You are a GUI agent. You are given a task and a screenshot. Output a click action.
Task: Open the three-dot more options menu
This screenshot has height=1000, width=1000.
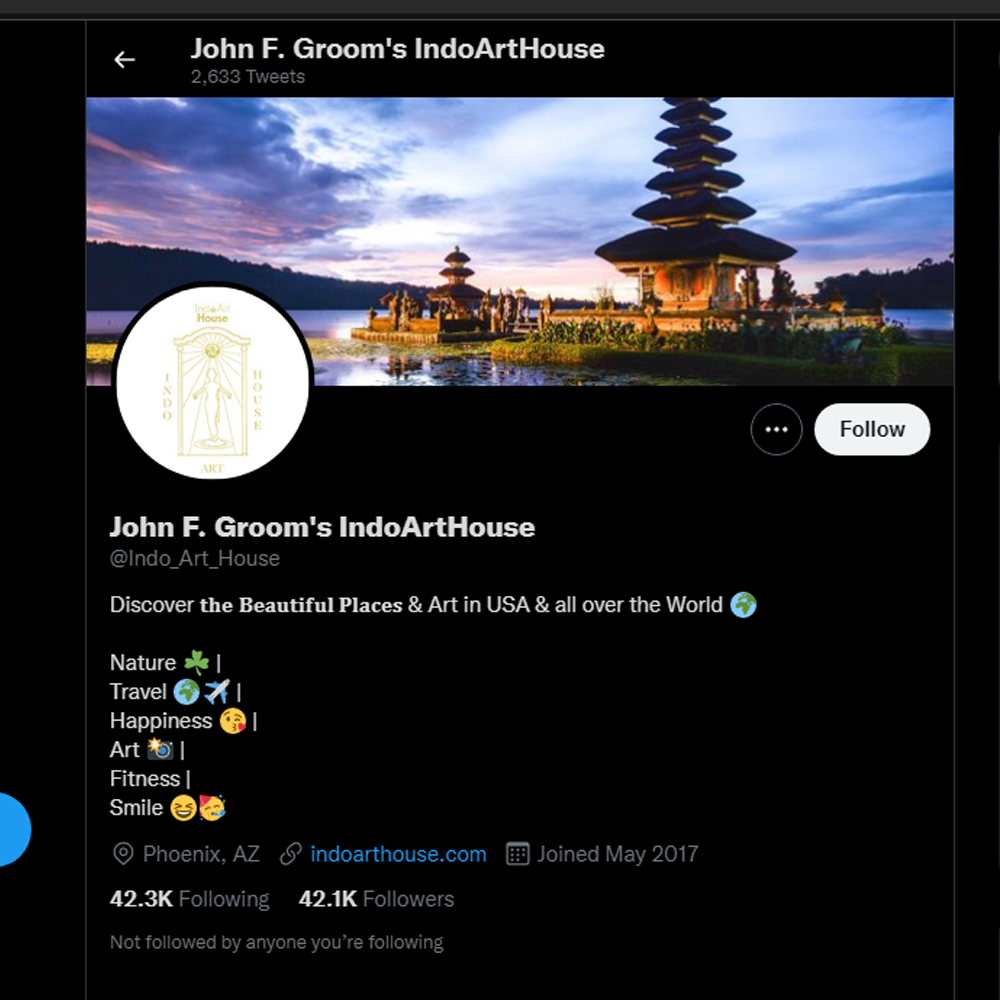[x=776, y=429]
